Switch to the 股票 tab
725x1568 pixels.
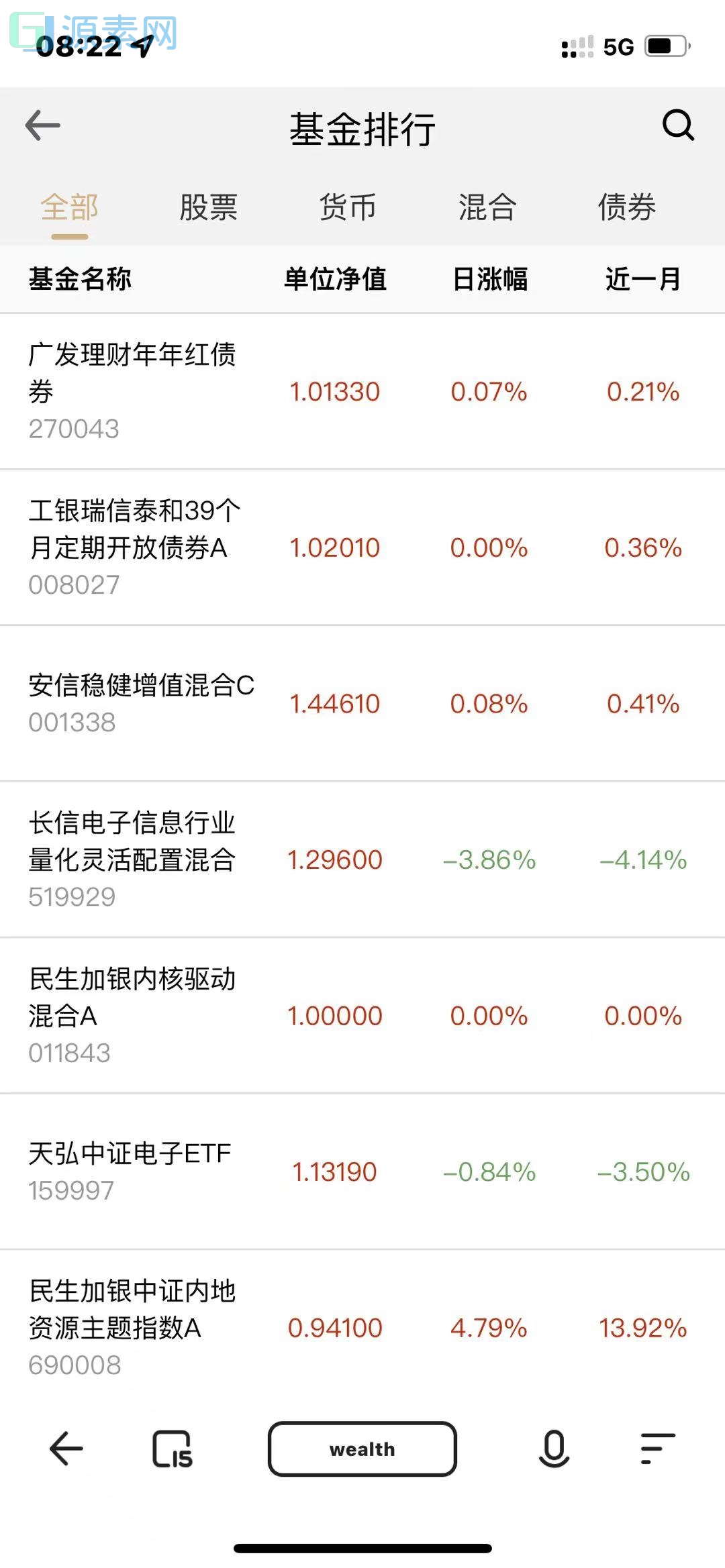(210, 208)
